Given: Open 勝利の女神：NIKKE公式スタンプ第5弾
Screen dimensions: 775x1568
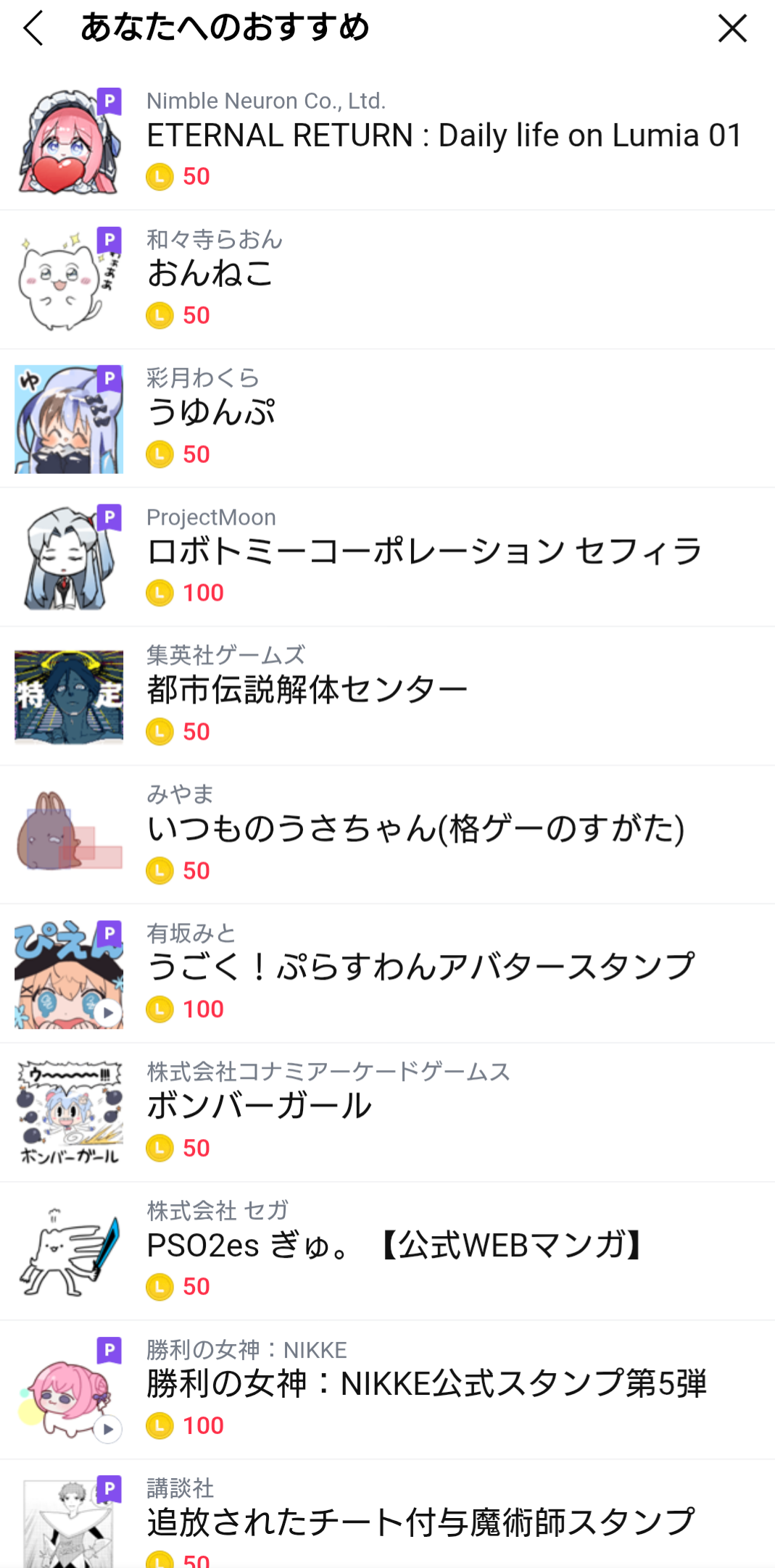Looking at the screenshot, I should [x=426, y=1384].
